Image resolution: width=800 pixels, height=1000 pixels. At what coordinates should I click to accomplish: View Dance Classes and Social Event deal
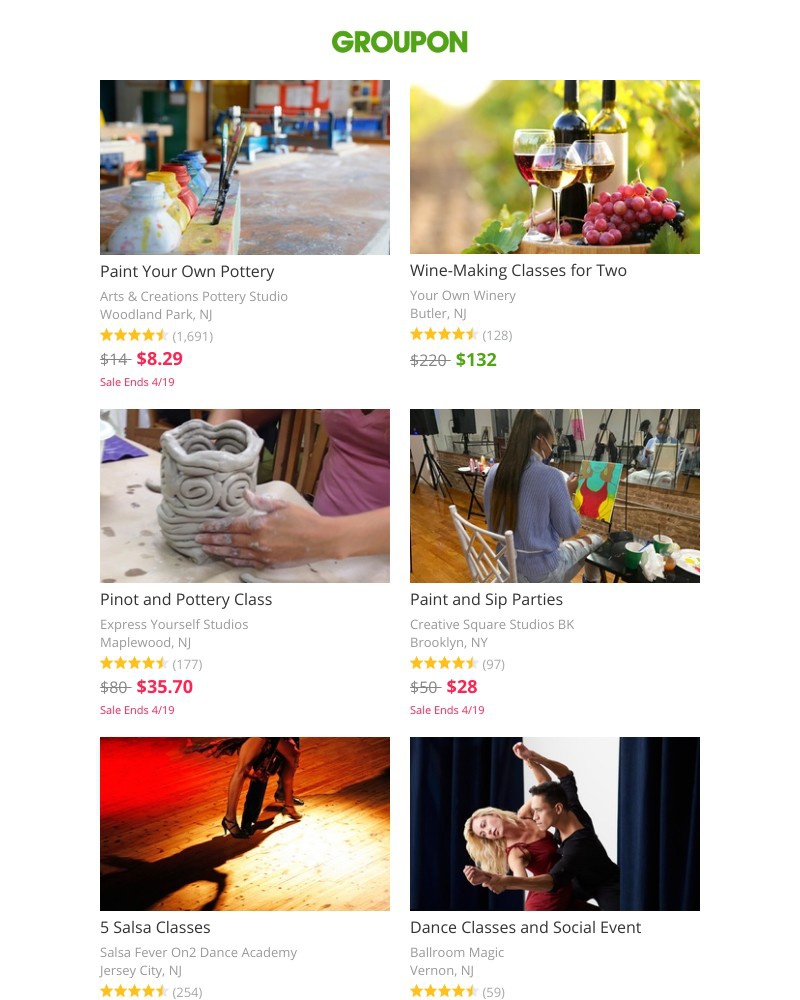tap(525, 927)
